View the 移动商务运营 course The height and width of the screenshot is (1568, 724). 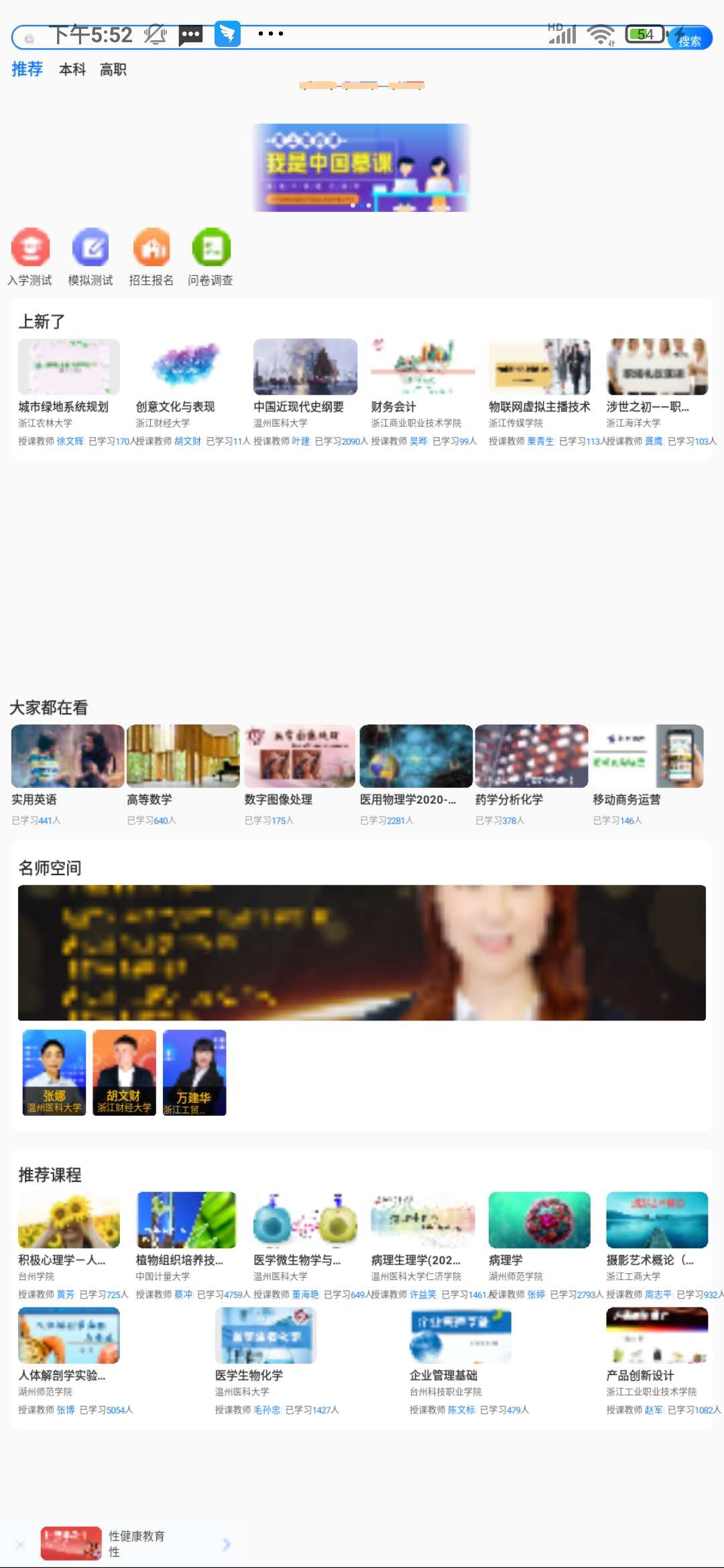pyautogui.click(x=648, y=764)
